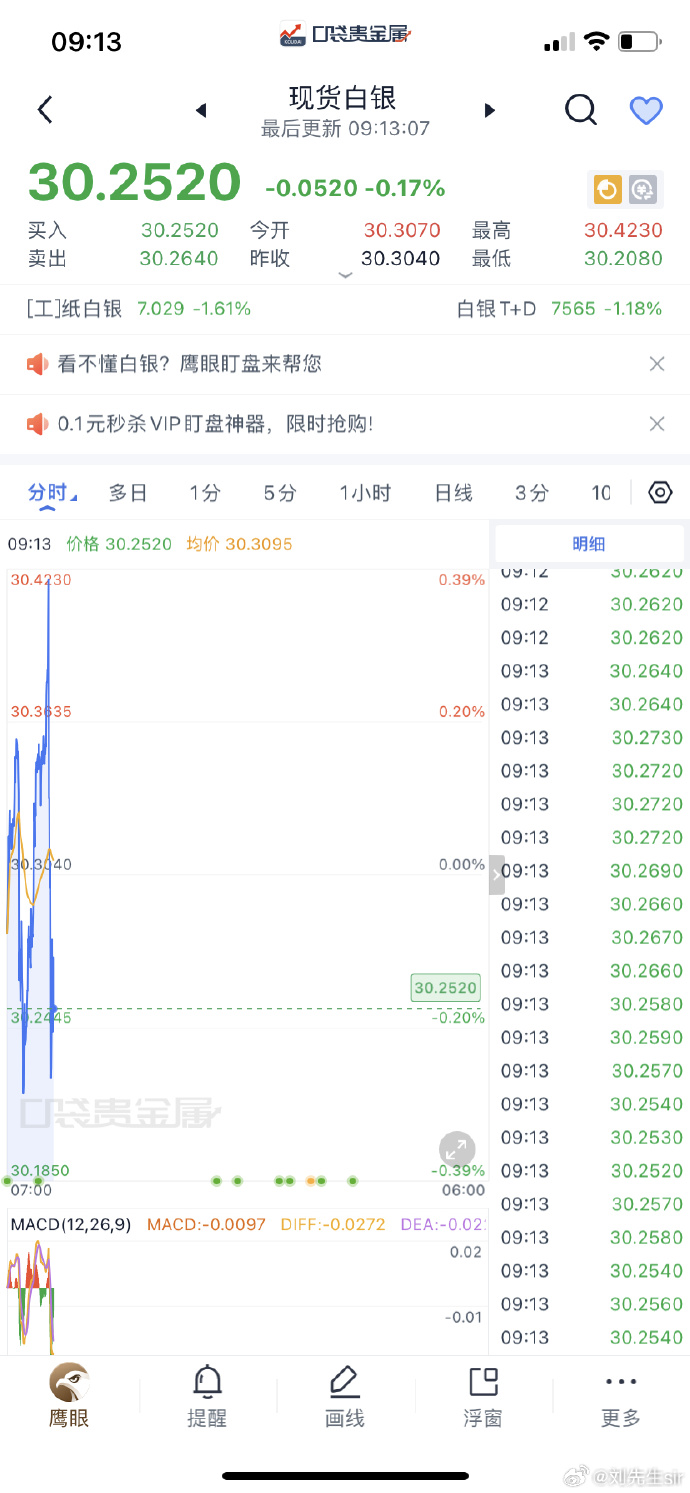
Task: Dismiss the 看不懂白银 banner
Action: pyautogui.click(x=657, y=364)
